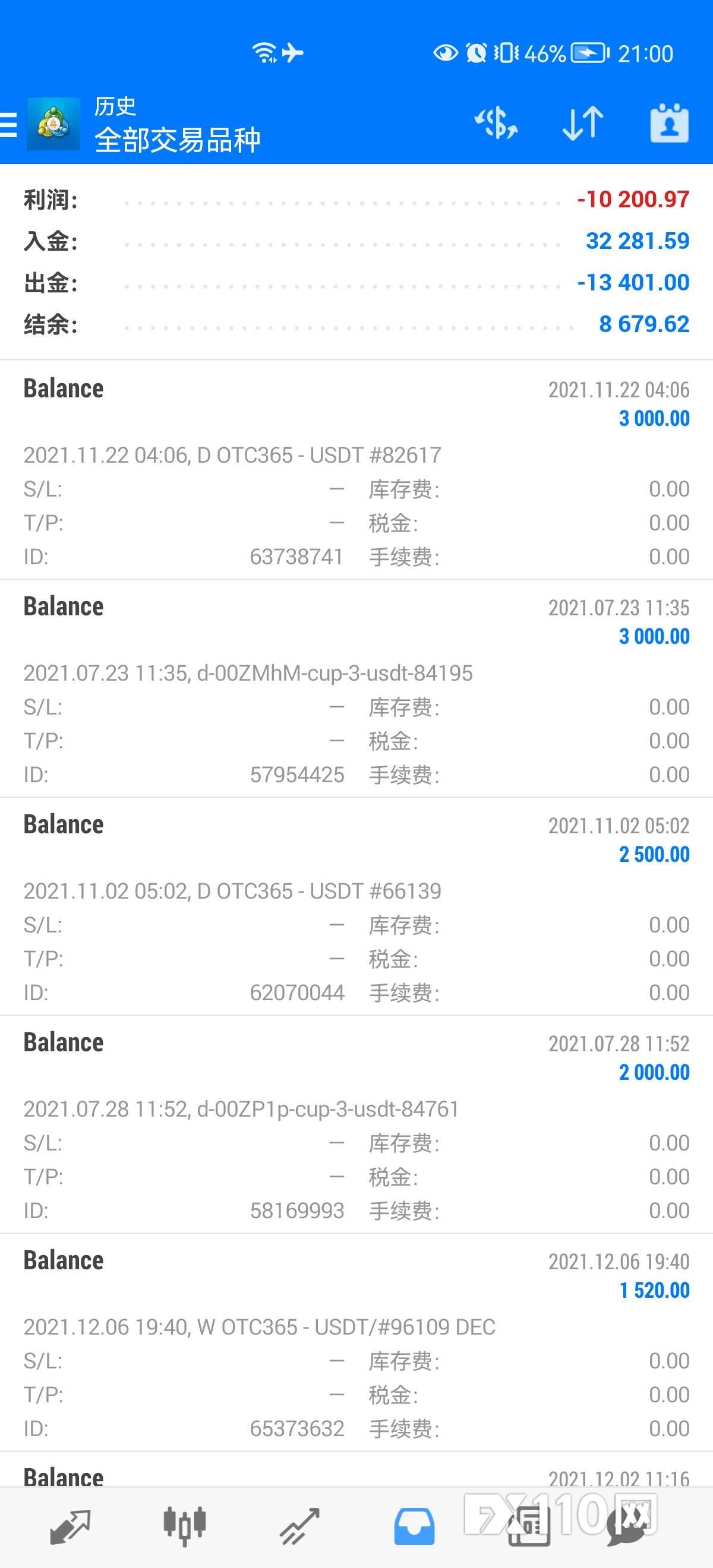Switch to the Chart candlestick tab
The width and height of the screenshot is (713, 1568).
click(x=185, y=1526)
